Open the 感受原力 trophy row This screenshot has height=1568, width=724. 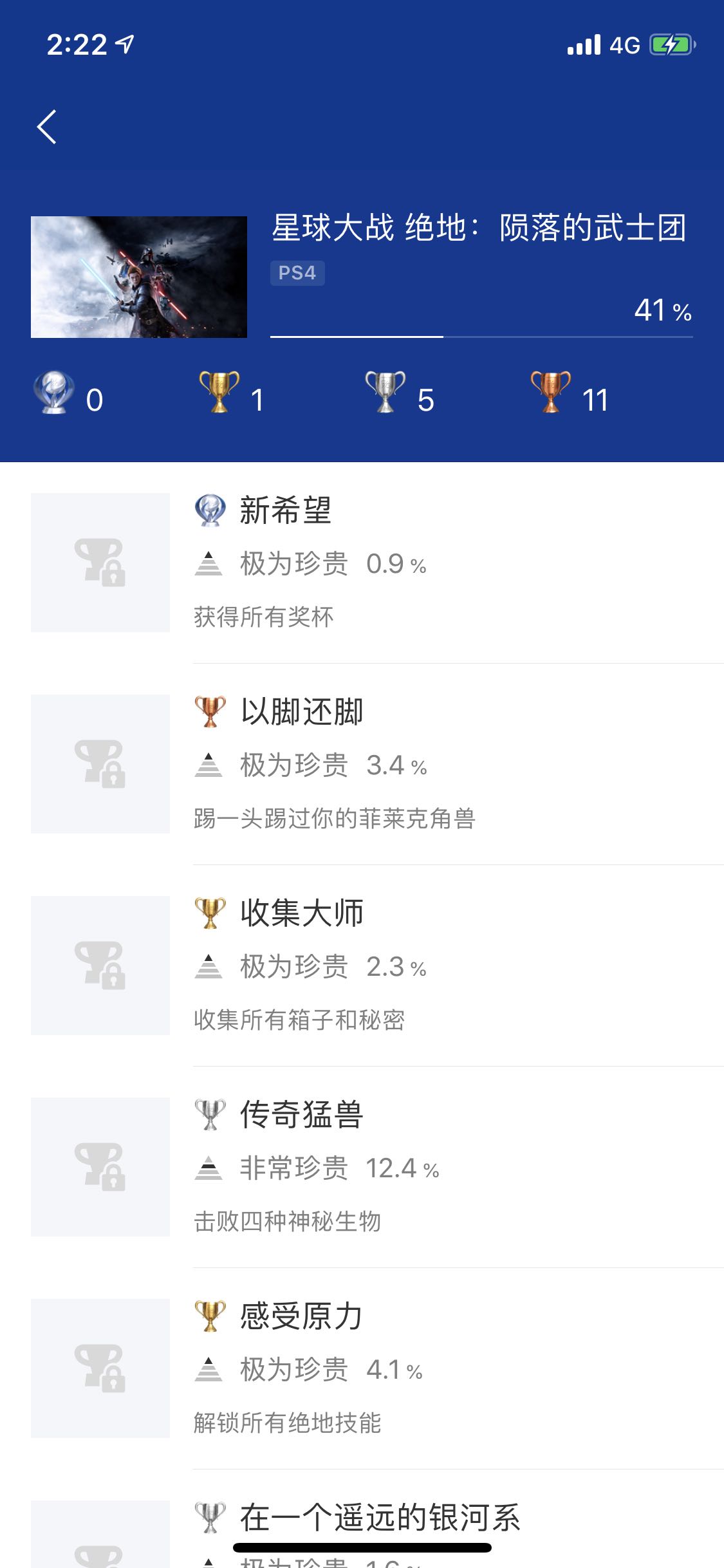[x=362, y=1368]
